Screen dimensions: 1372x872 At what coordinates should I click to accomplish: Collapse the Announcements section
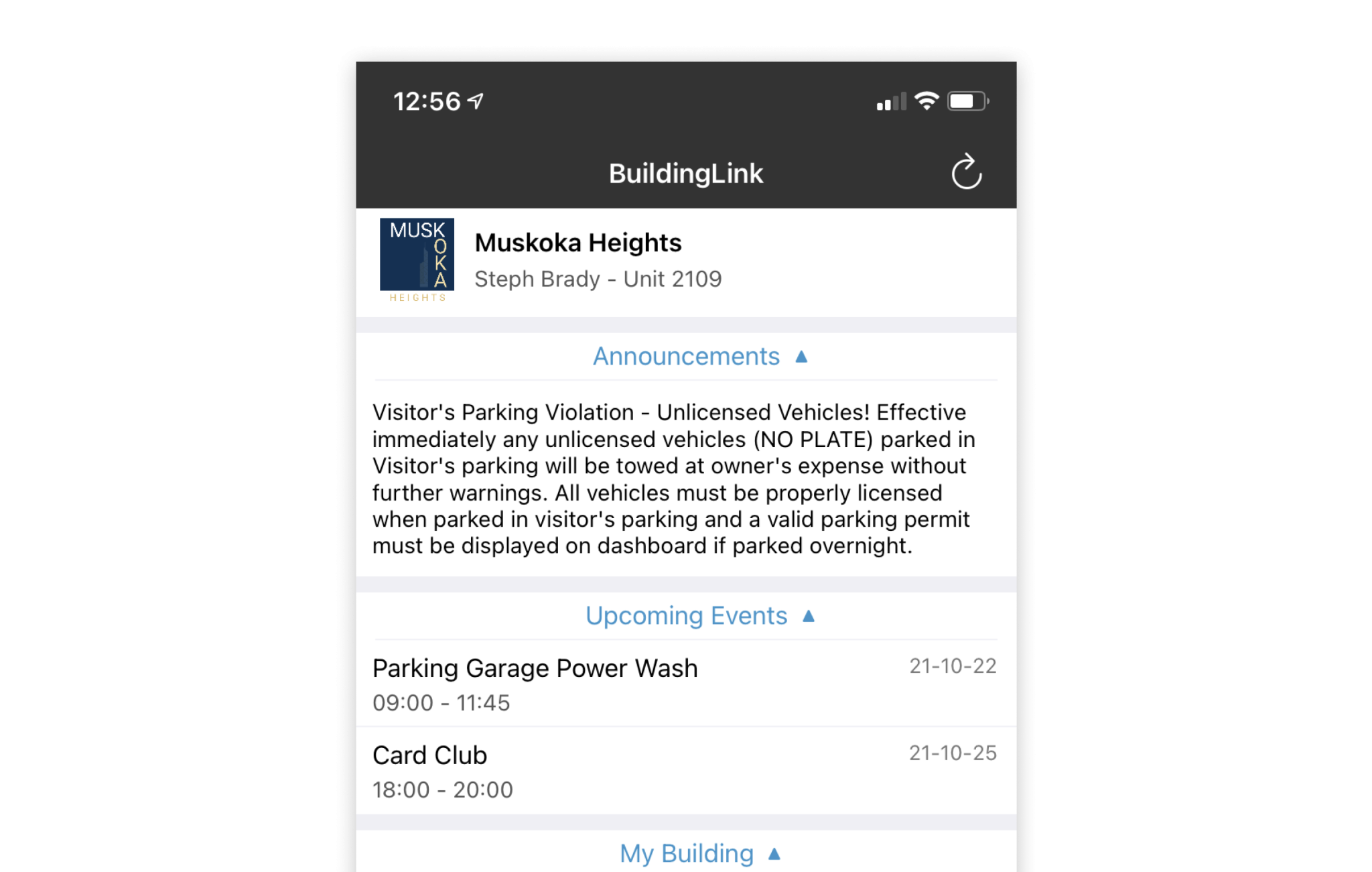[x=699, y=357]
